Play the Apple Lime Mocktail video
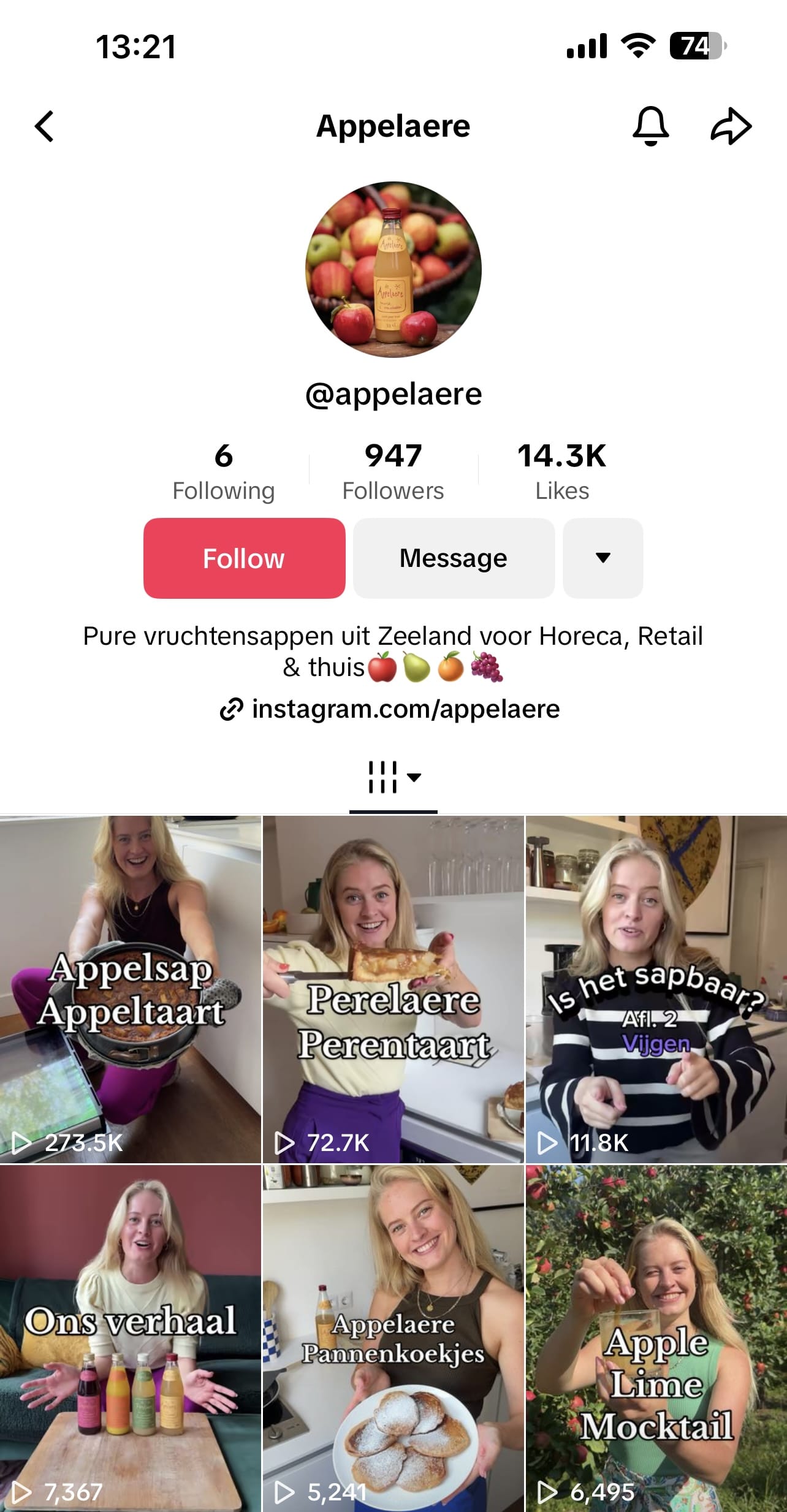787x1512 pixels. 656,1338
